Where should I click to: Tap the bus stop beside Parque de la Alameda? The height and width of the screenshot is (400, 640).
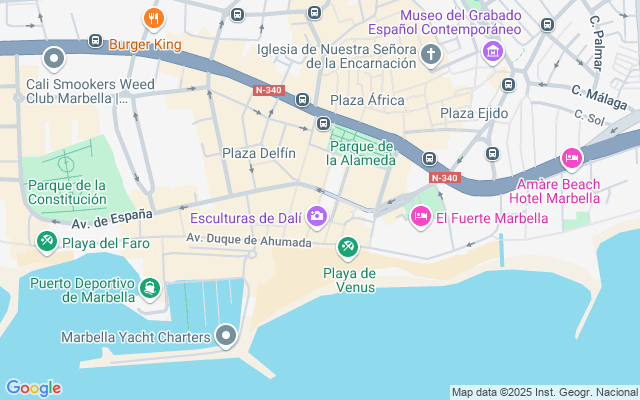pos(323,123)
